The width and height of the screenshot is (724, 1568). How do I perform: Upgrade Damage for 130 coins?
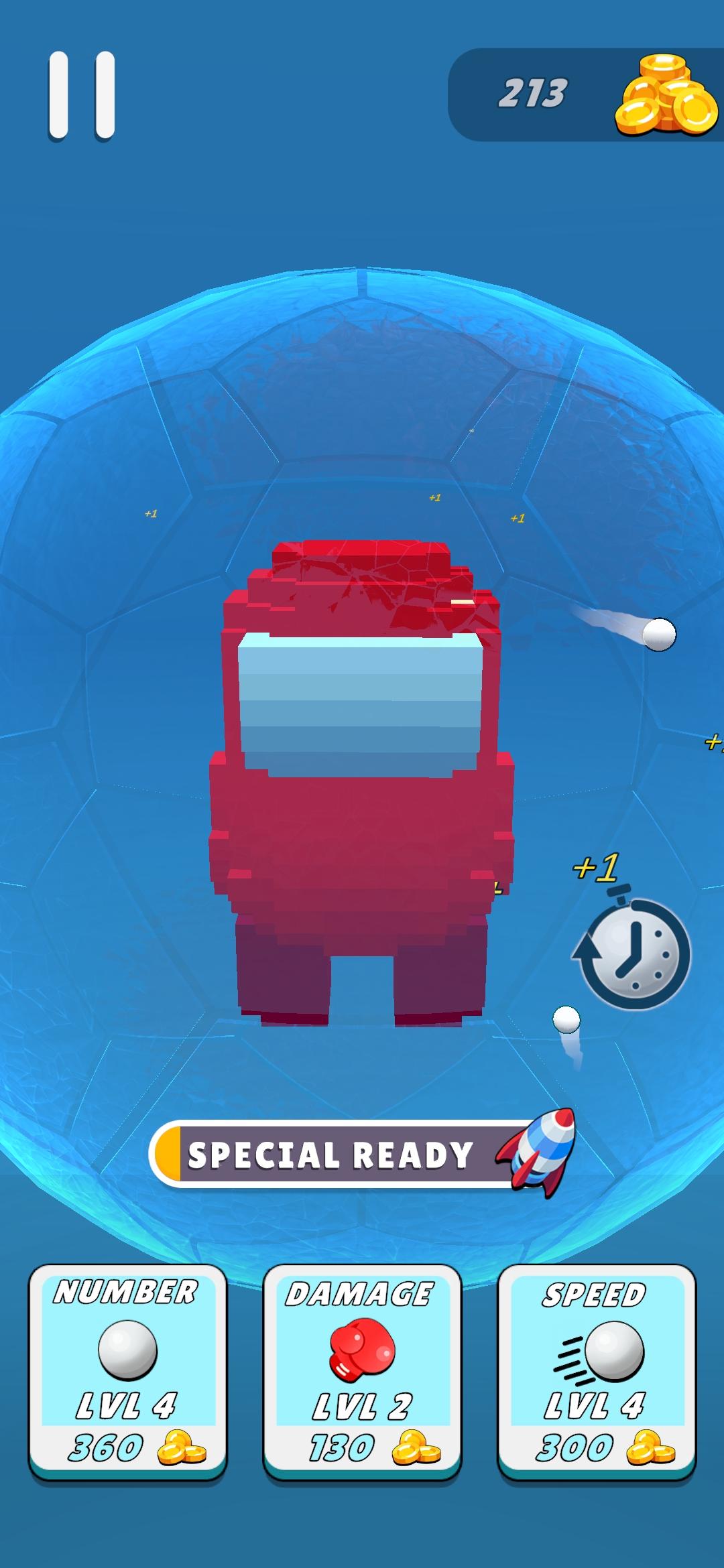tap(362, 1371)
